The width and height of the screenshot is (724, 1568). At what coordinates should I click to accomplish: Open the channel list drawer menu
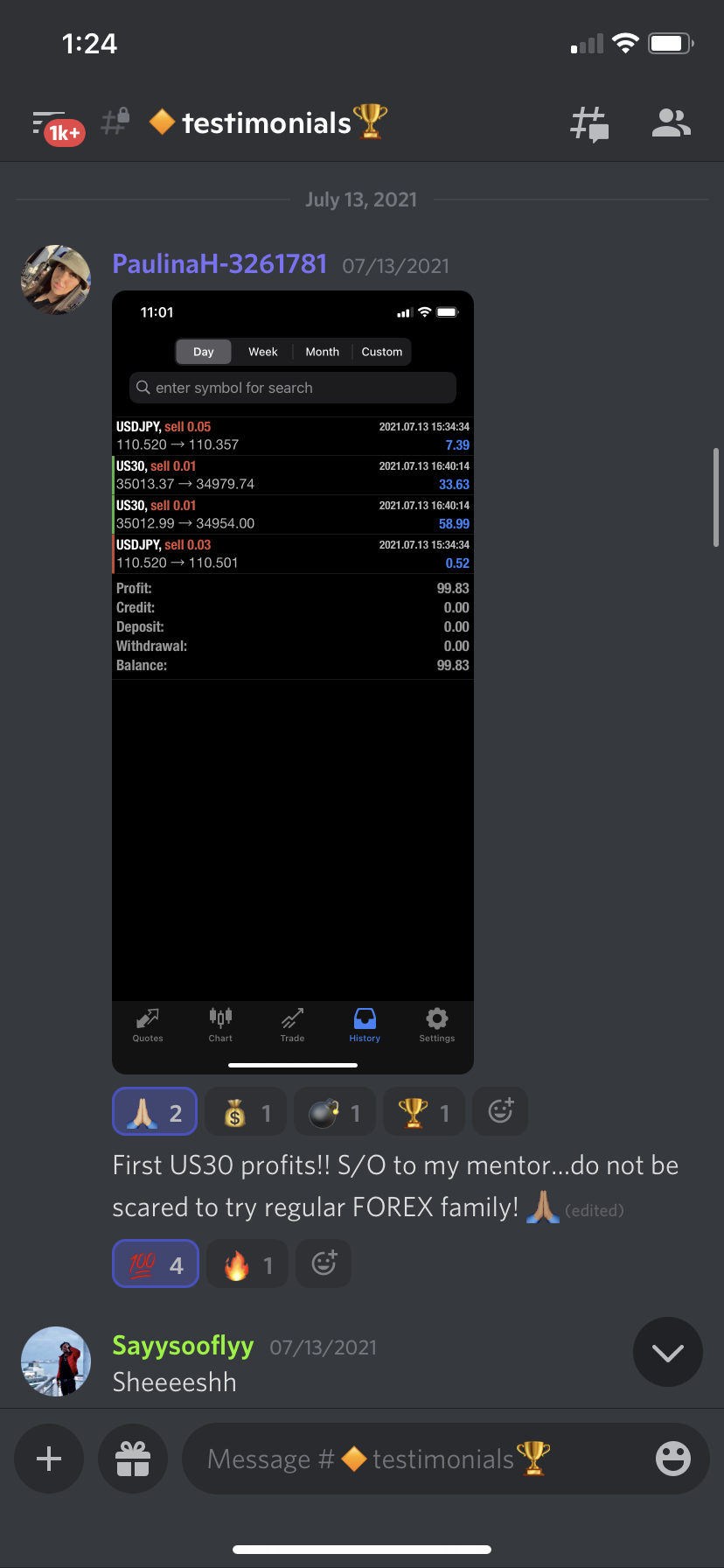[x=51, y=124]
